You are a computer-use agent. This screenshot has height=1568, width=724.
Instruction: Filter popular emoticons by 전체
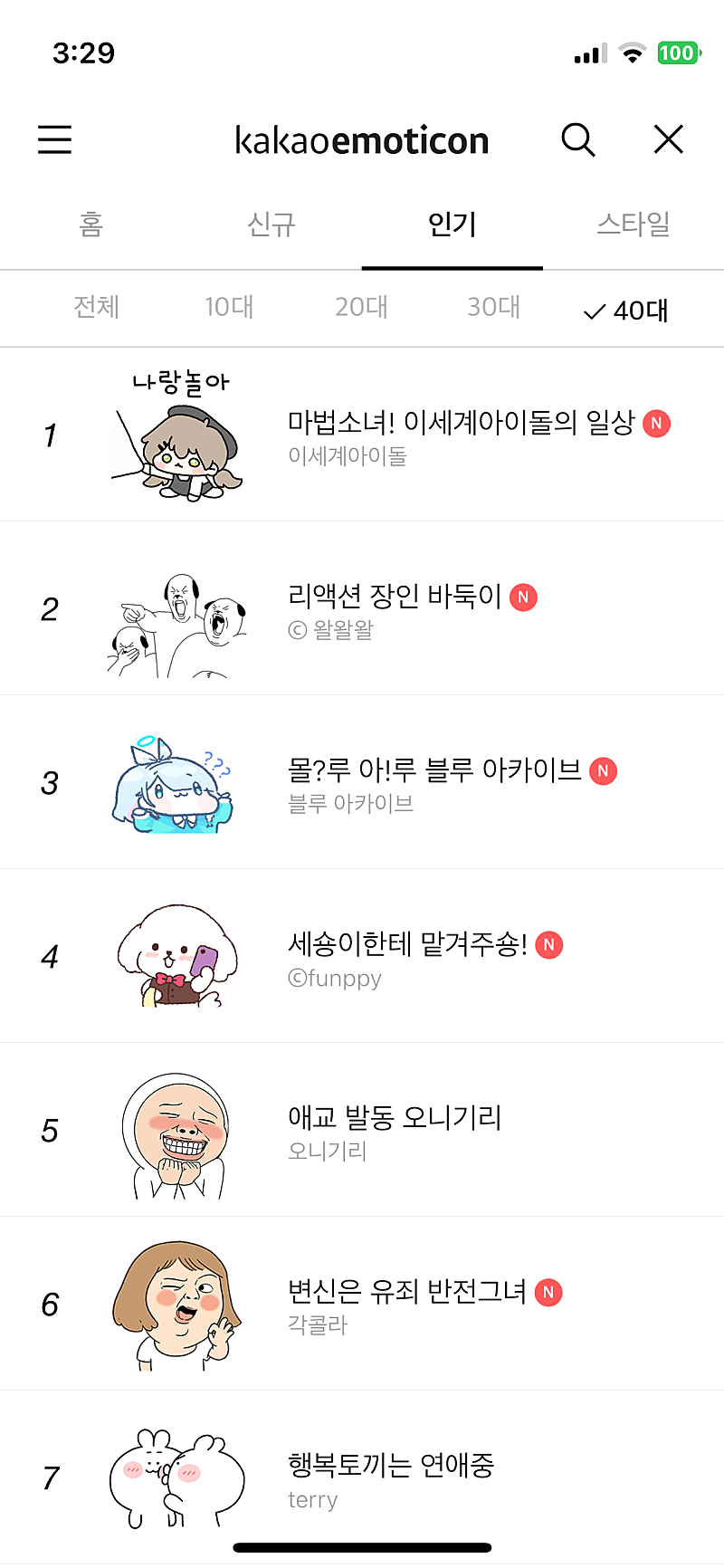[x=97, y=308]
